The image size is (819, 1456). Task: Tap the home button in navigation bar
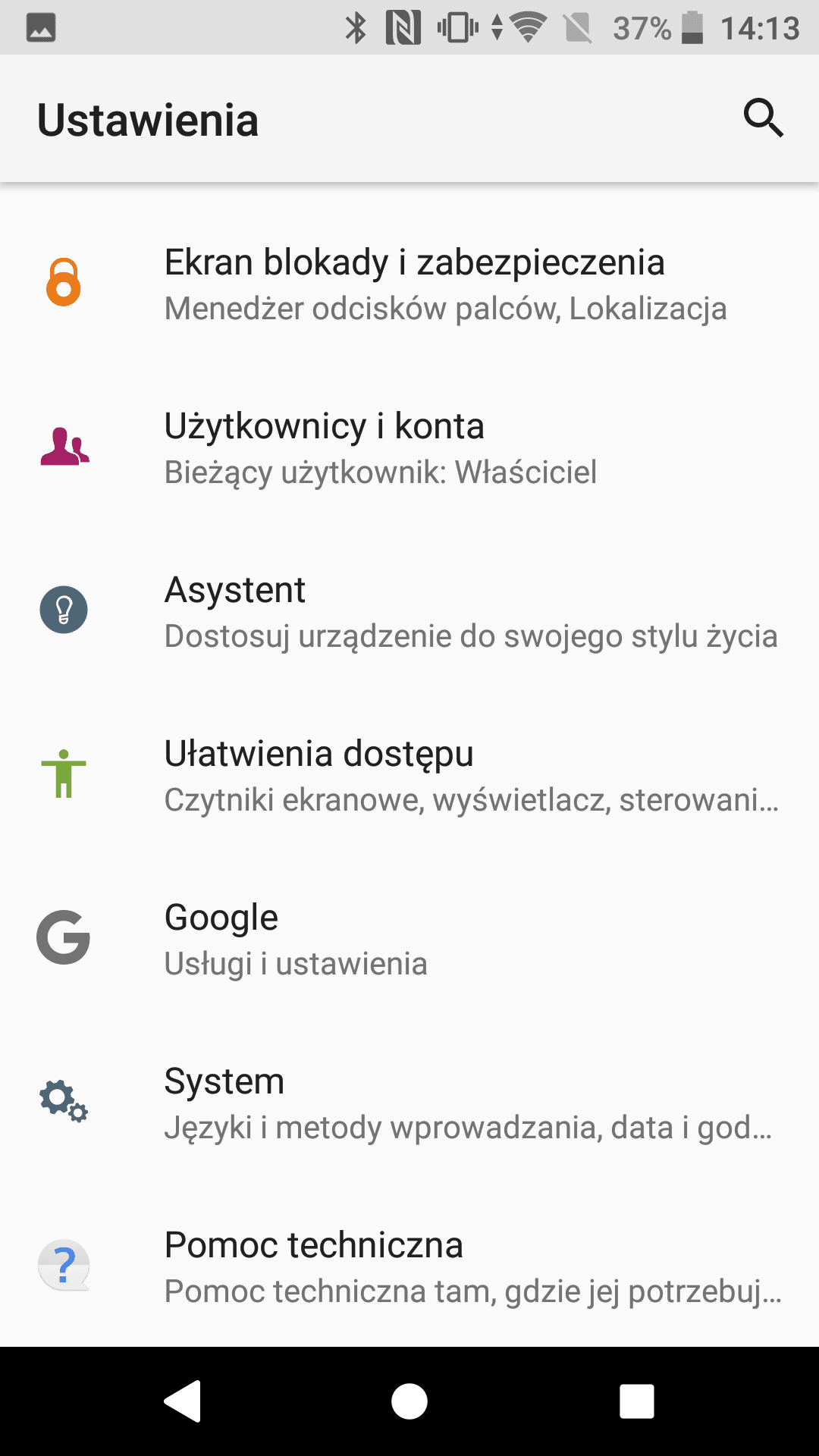(409, 1401)
